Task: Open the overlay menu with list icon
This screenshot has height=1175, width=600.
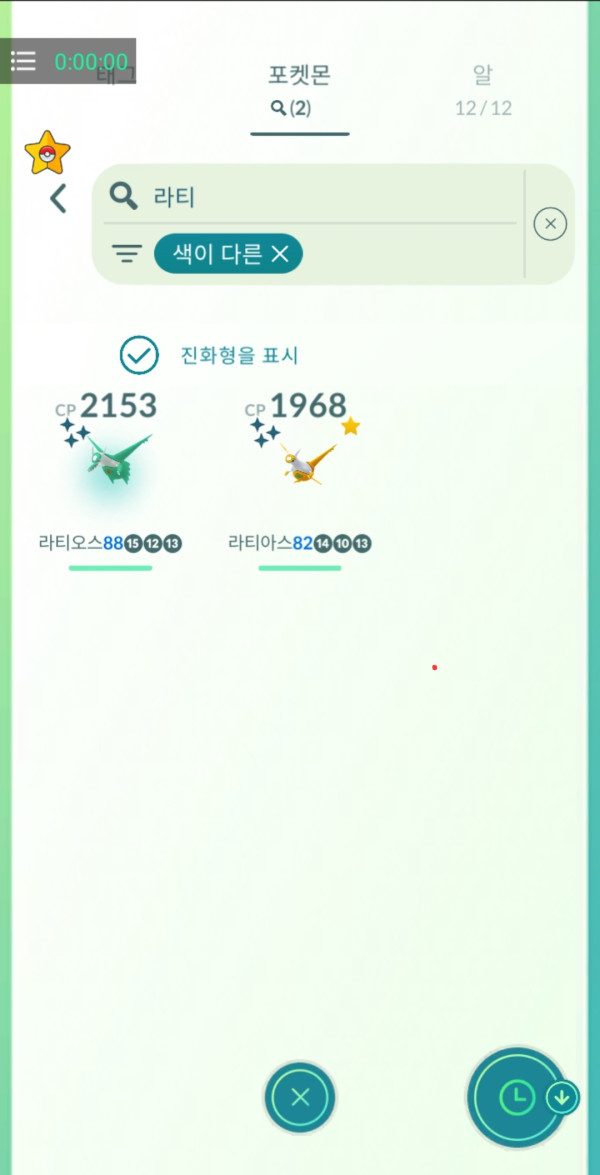Action: 23,61
